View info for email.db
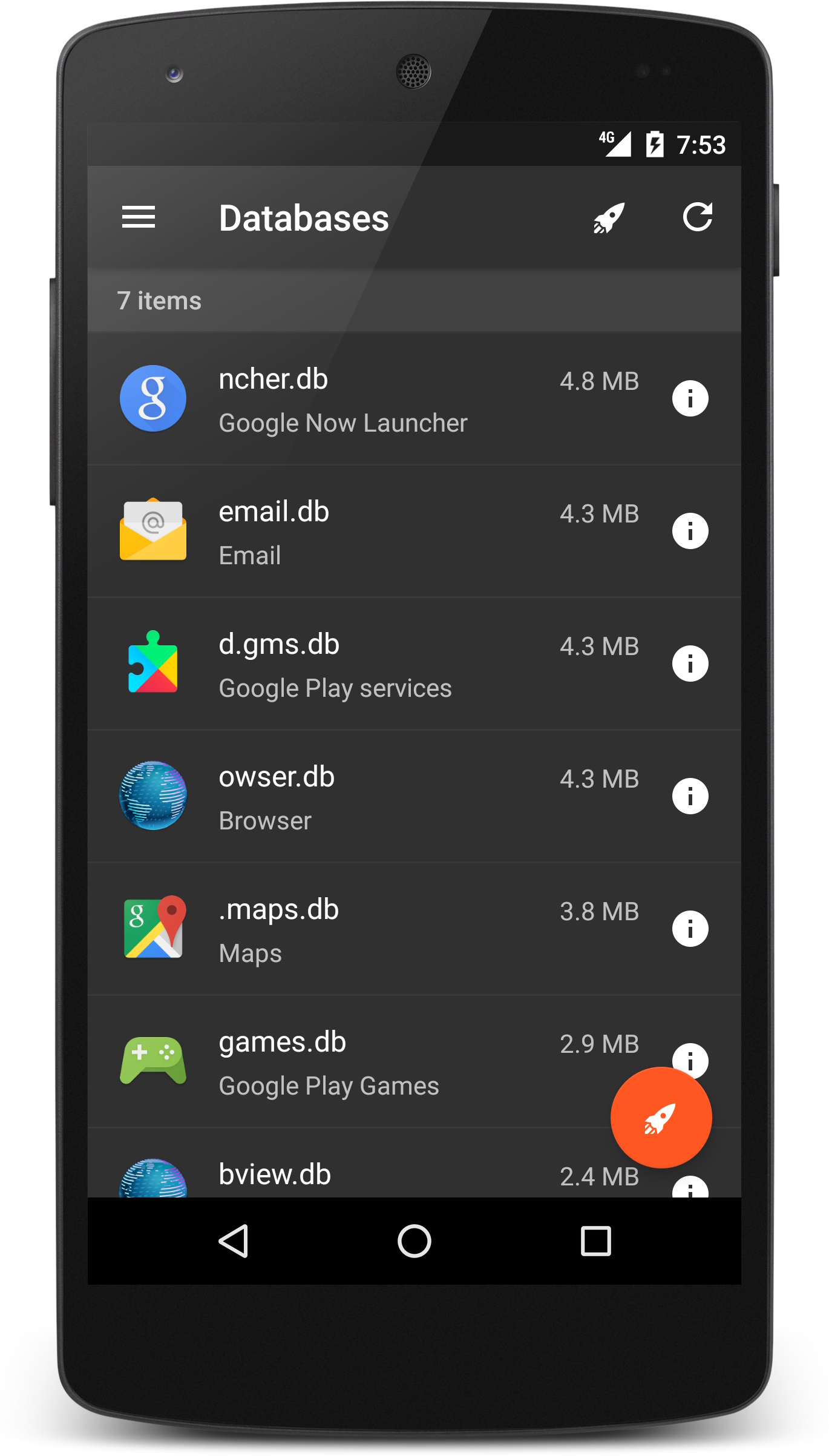This screenshot has height=1456, width=829. pos(690,531)
